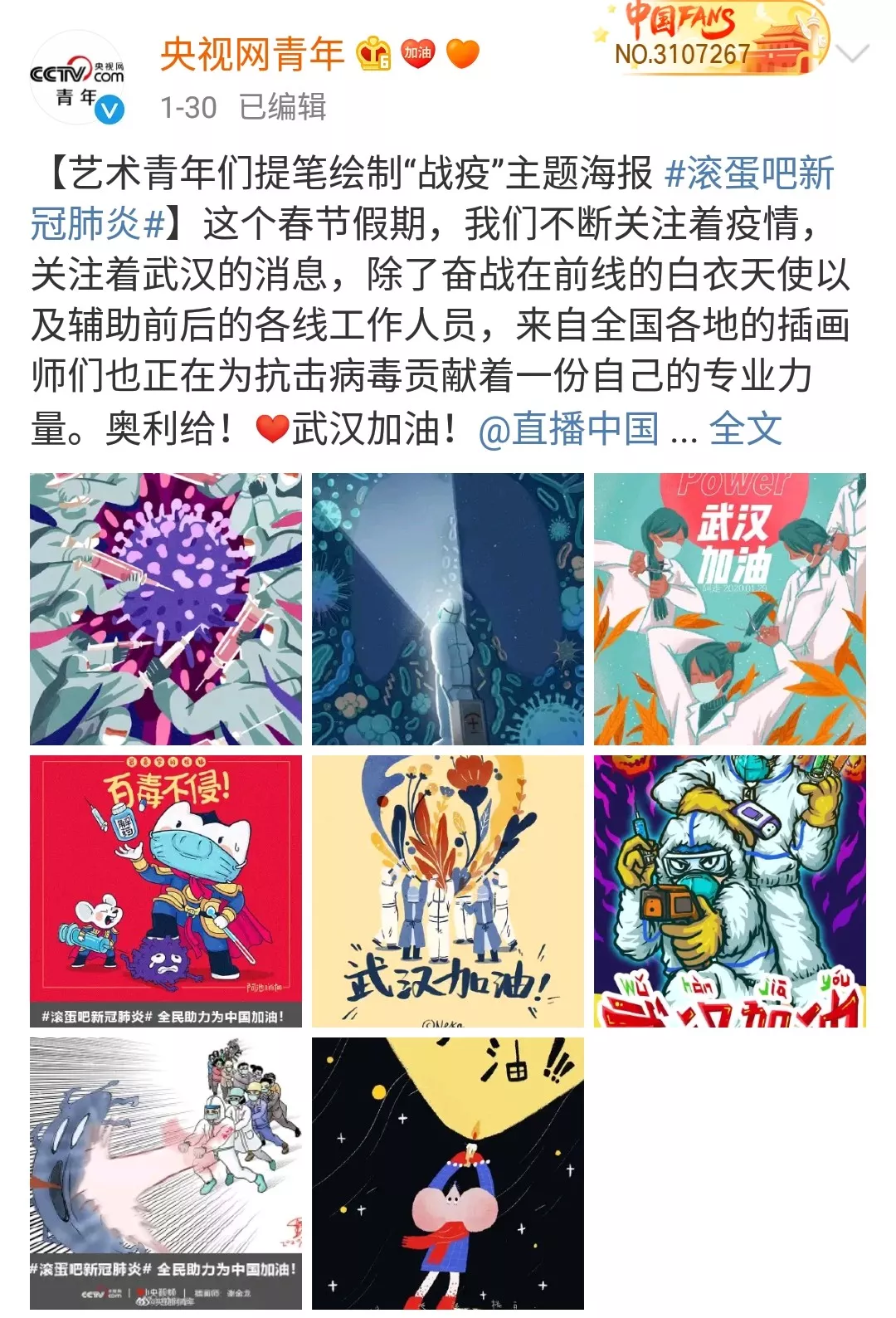Open the teal 武汉加油 nurses poster
This screenshot has width=896, height=1318.
730,609
